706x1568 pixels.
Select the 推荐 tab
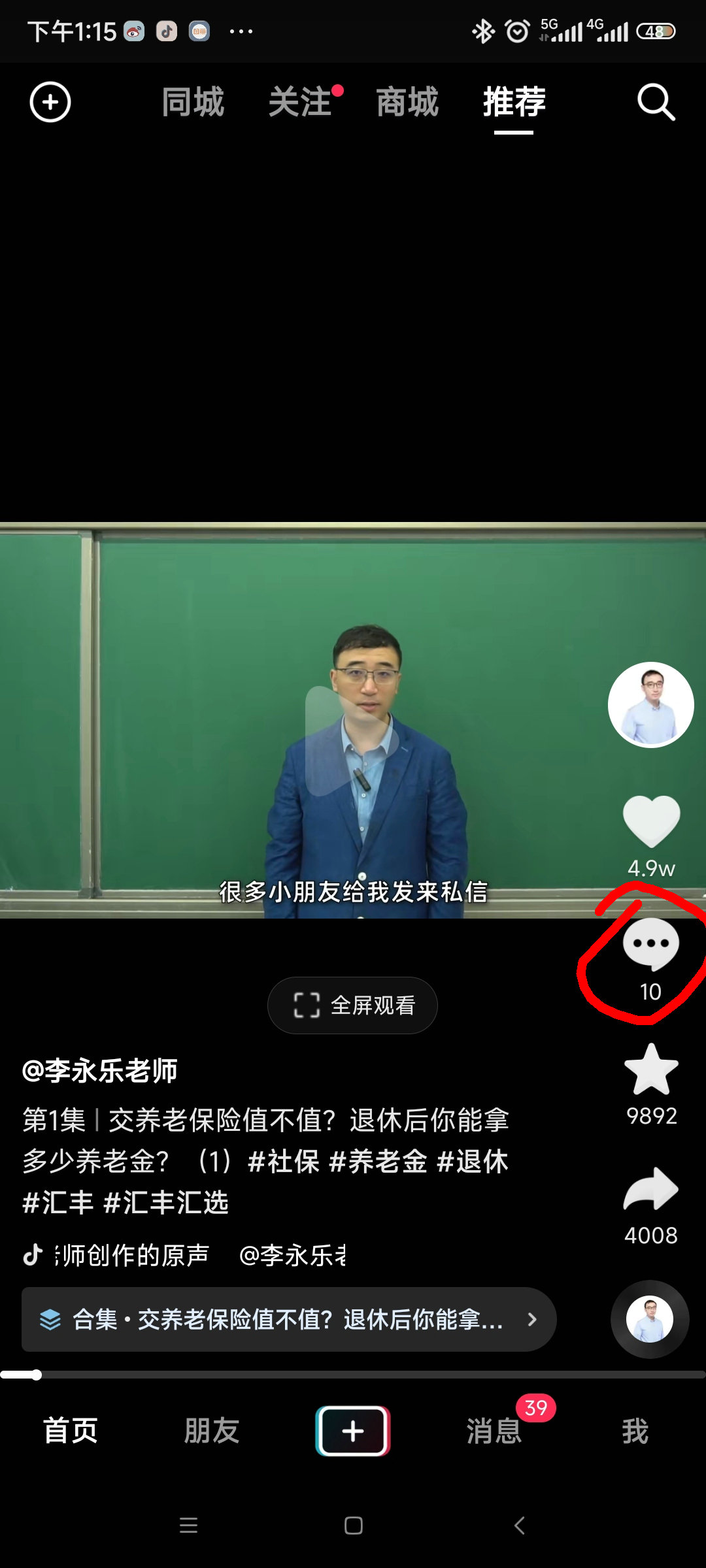pos(514,103)
